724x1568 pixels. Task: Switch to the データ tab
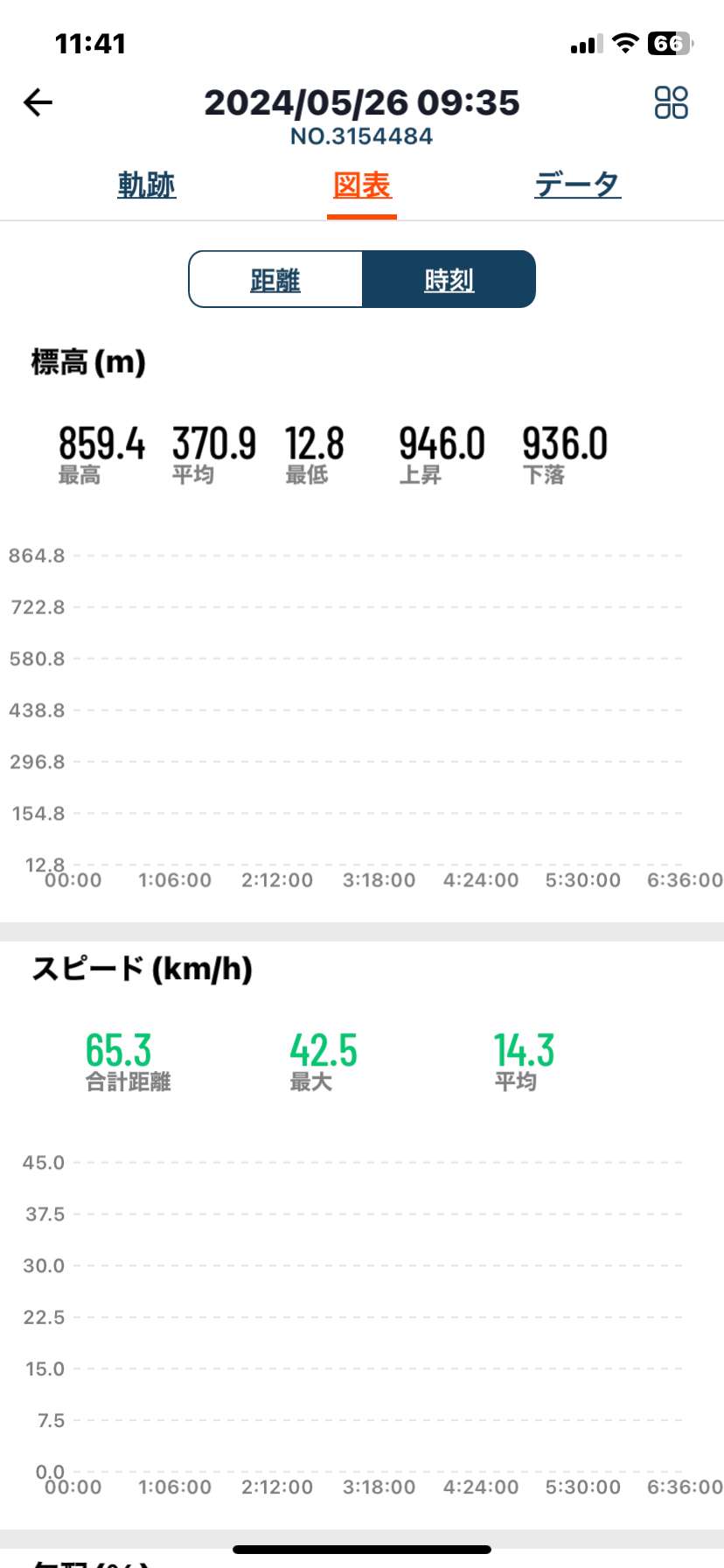[x=578, y=185]
